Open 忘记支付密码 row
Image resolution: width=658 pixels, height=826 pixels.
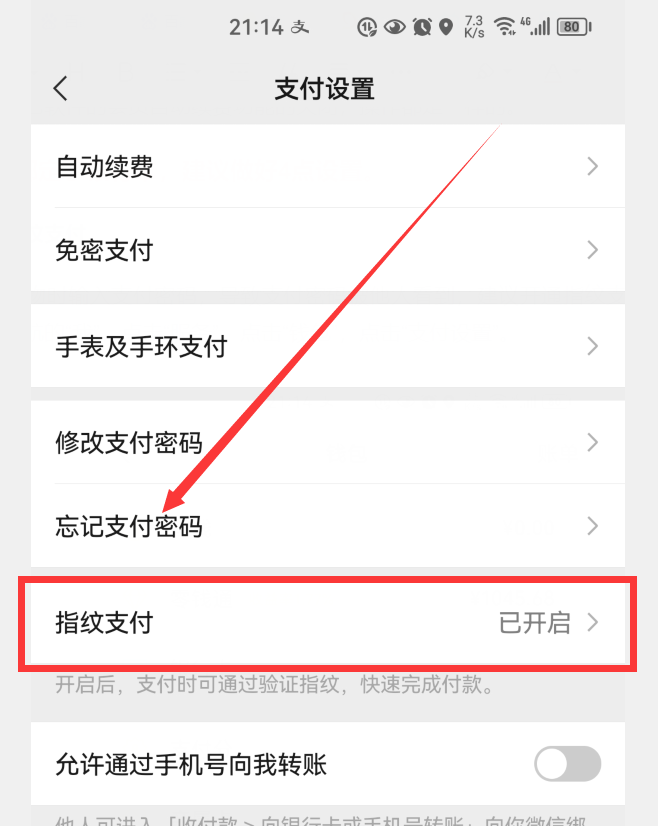(x=327, y=526)
